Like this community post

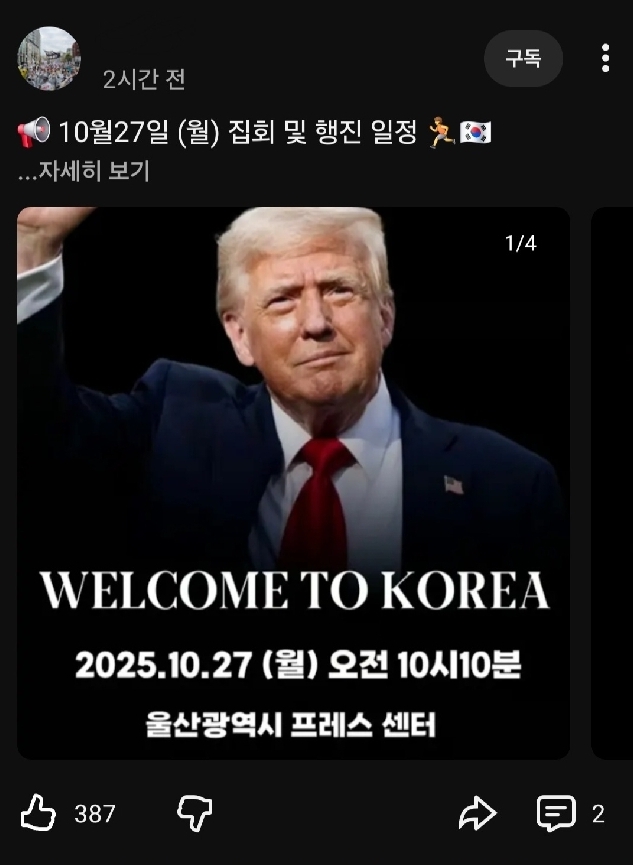[39, 813]
